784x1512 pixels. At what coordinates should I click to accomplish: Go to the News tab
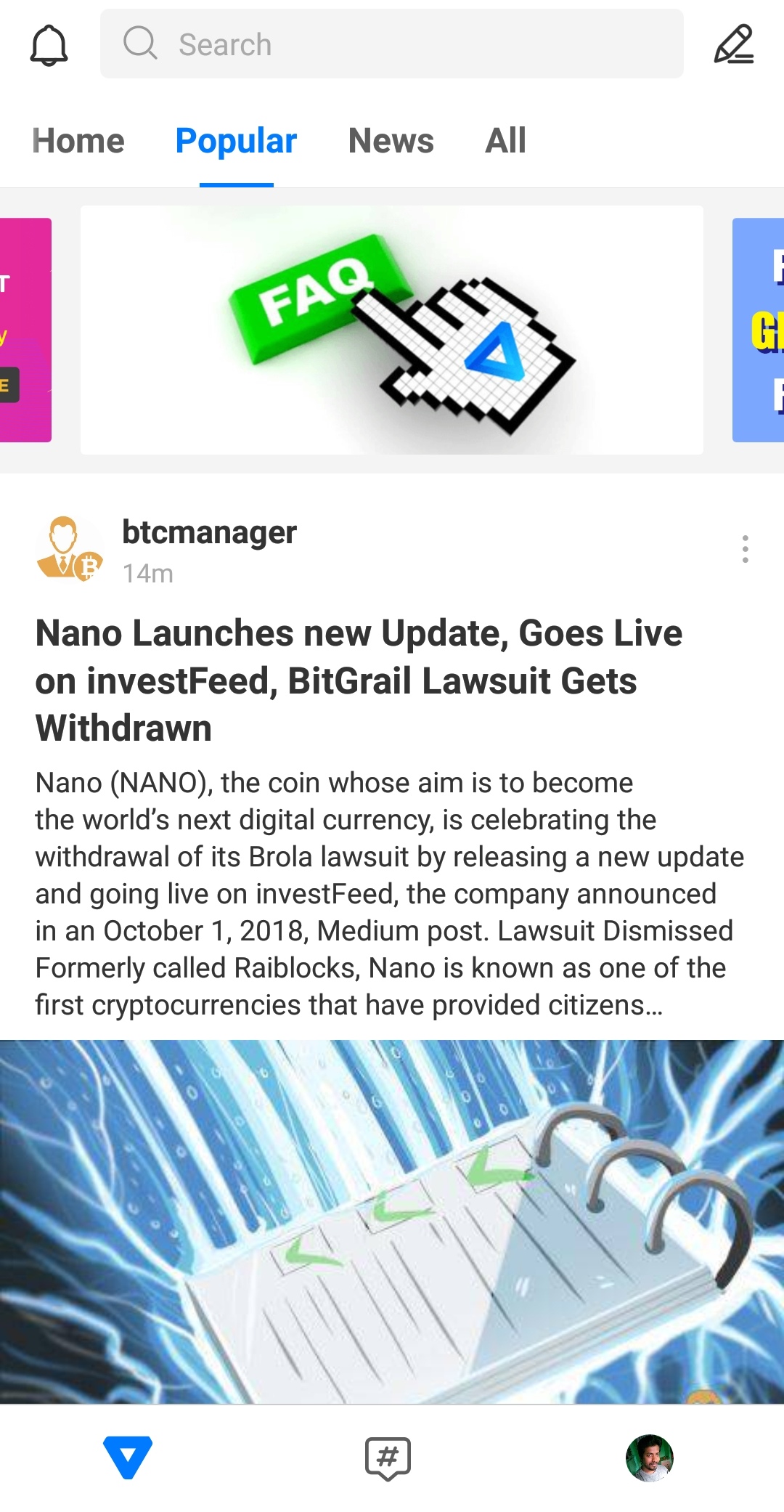point(391,141)
